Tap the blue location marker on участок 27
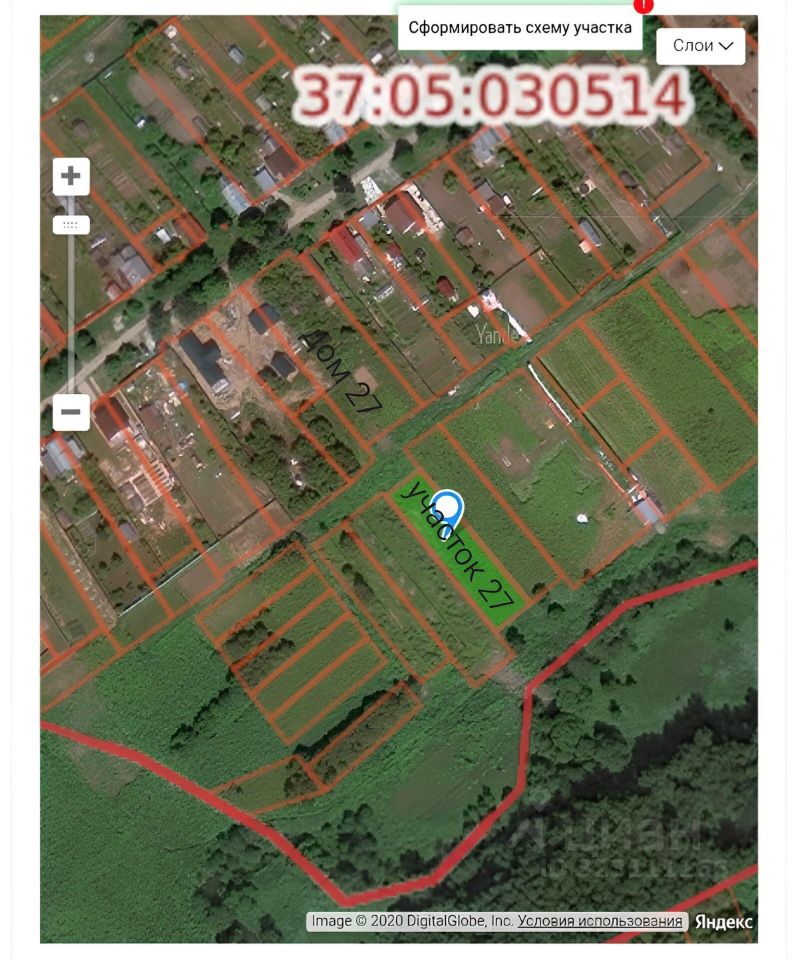The width and height of the screenshot is (794, 960). (x=449, y=509)
